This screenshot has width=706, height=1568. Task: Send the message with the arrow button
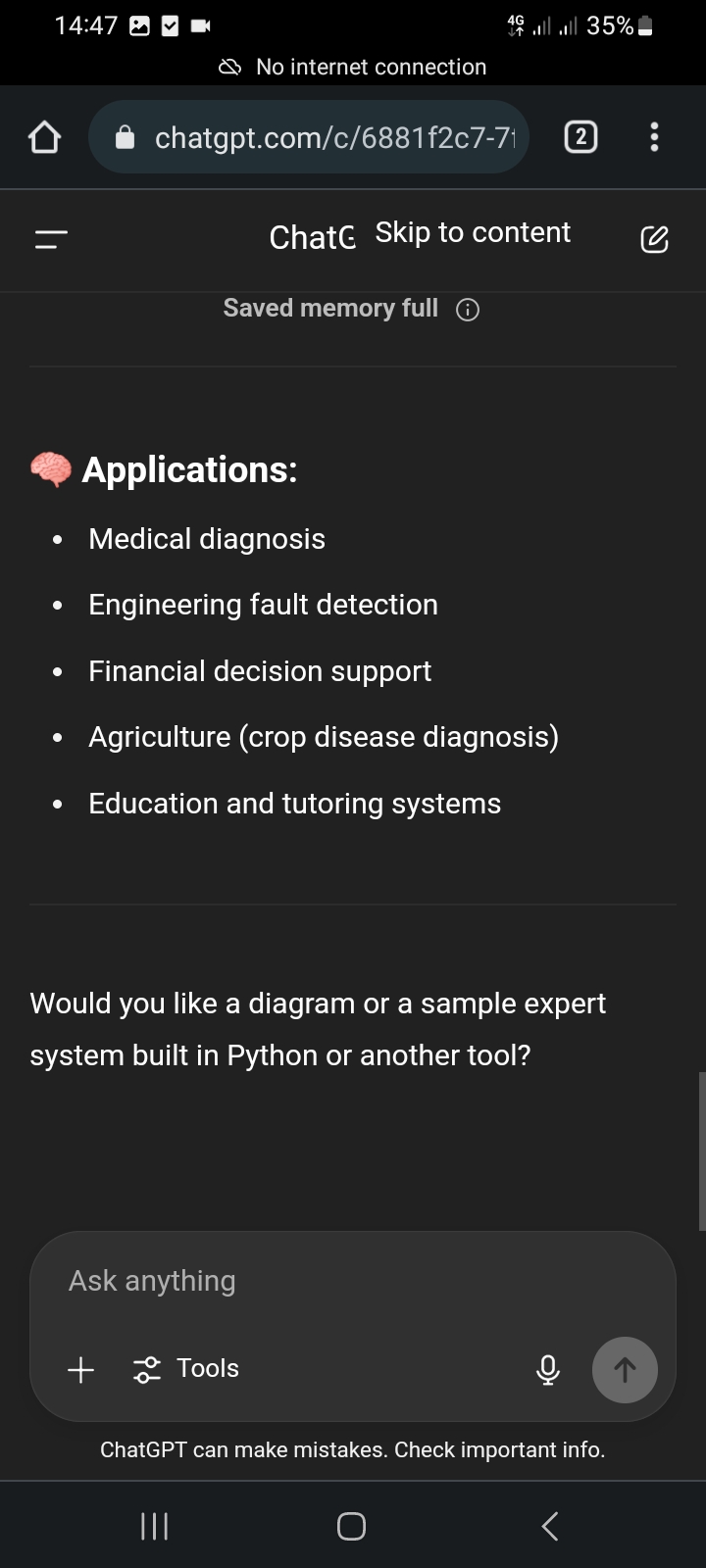(x=625, y=1369)
